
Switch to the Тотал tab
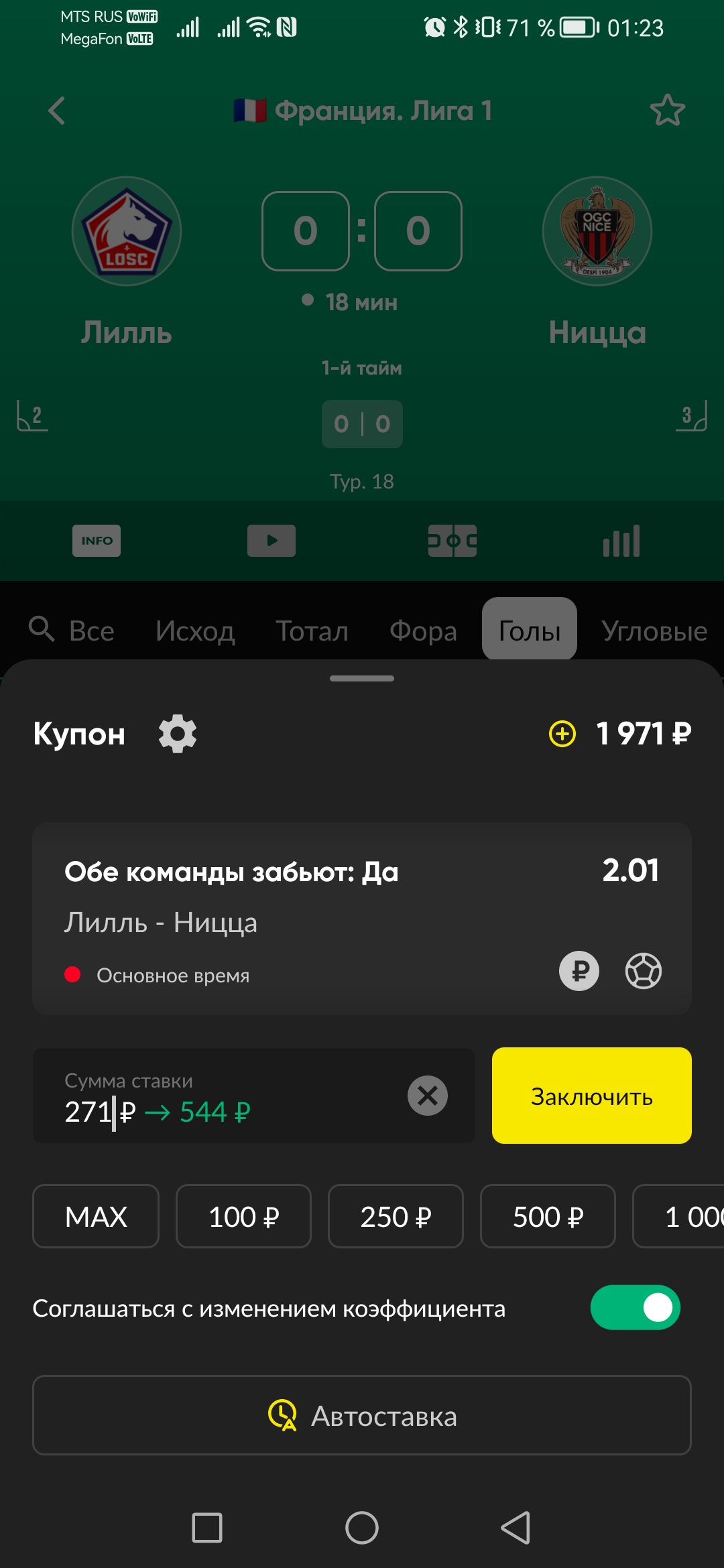tap(312, 631)
